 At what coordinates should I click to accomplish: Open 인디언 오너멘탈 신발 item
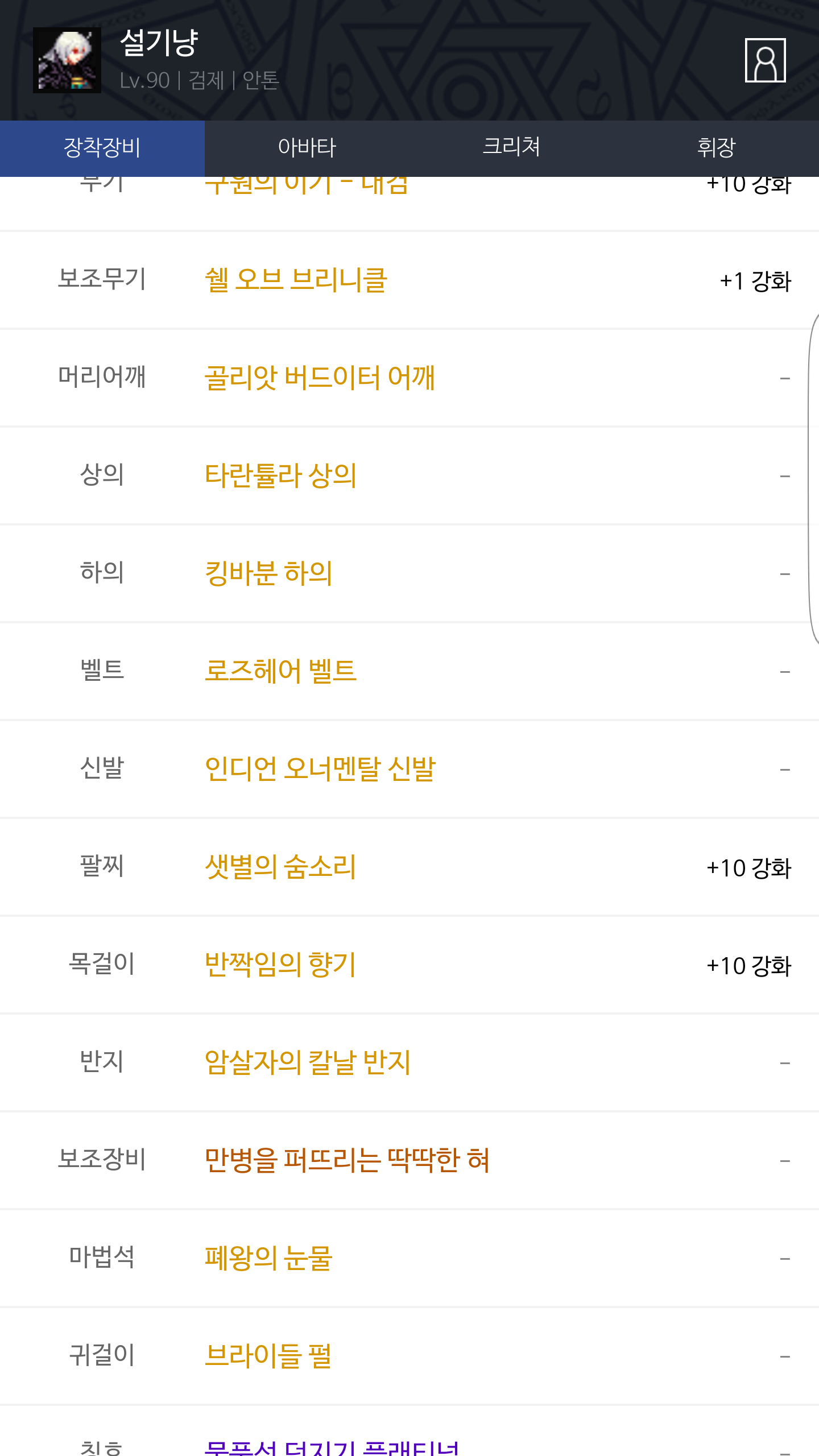pos(320,769)
